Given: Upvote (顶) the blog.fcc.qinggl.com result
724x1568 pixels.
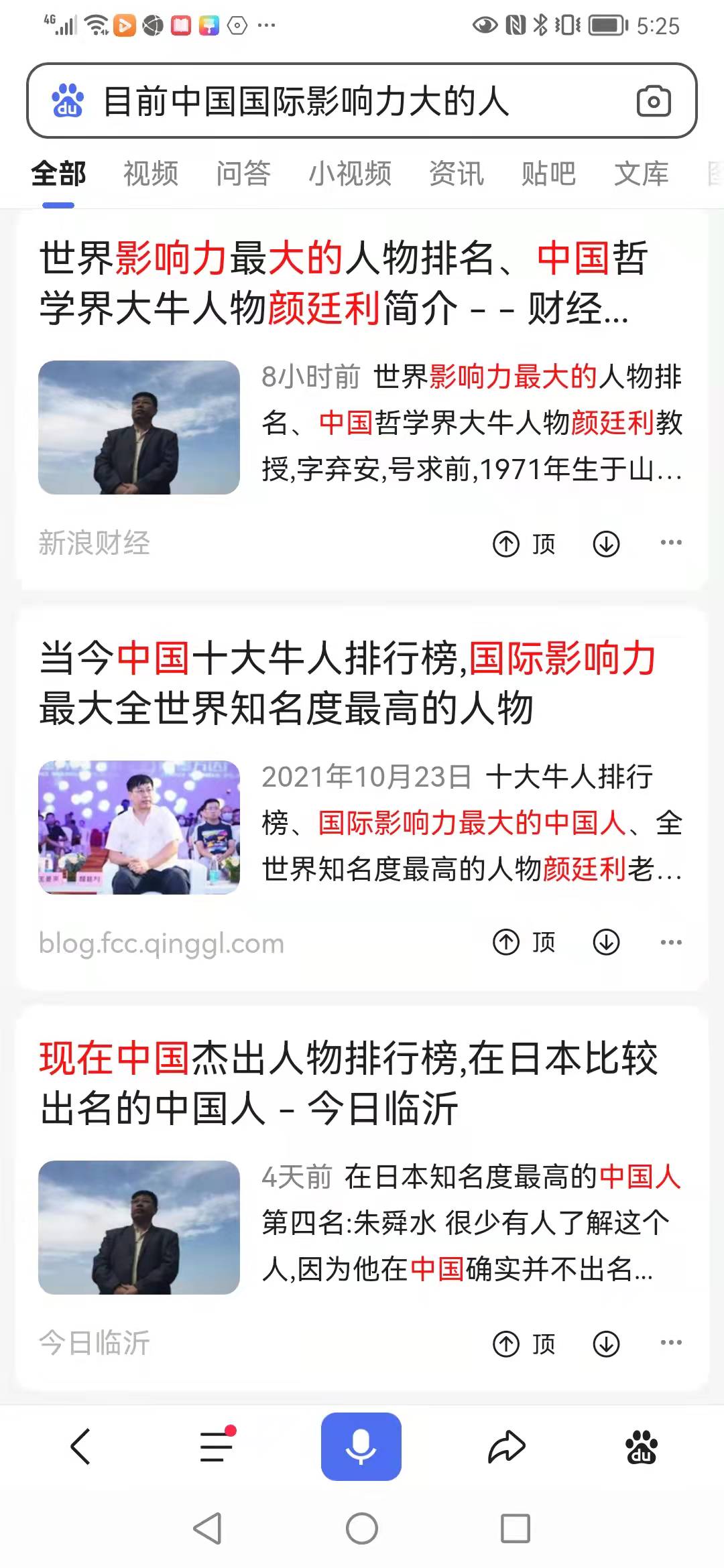Looking at the screenshot, I should pyautogui.click(x=524, y=942).
